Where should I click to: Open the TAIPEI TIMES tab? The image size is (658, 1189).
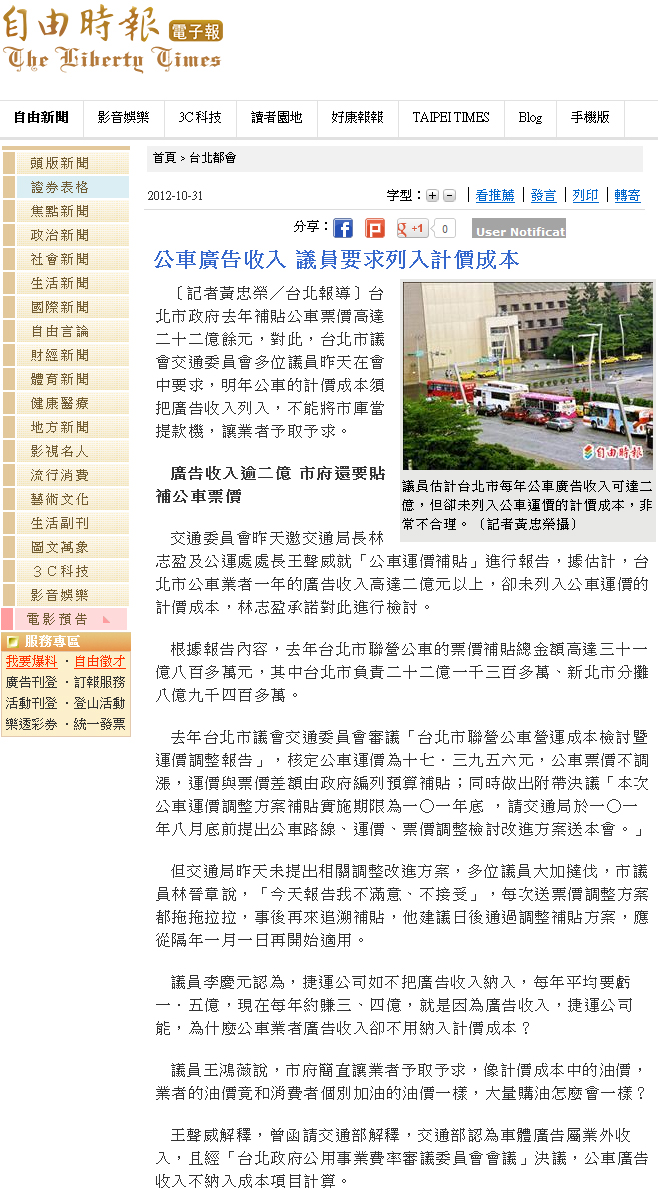coord(451,117)
